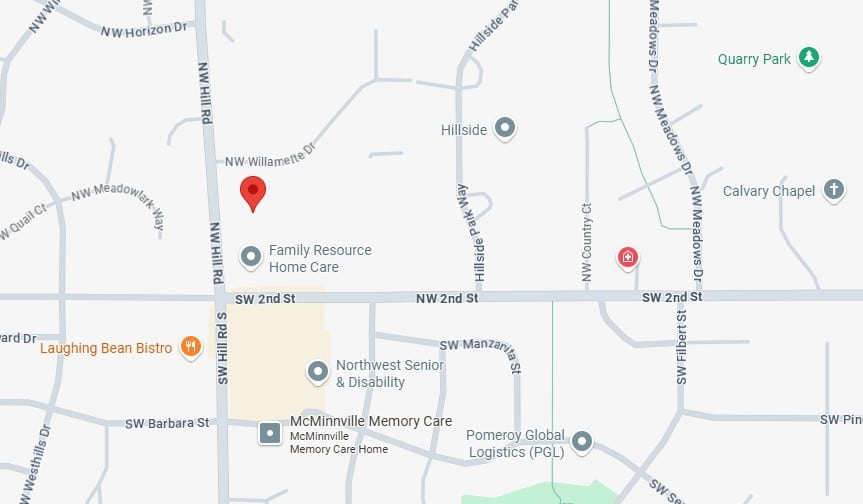
Task: Select Northwest Senior & Disability marker
Action: pyautogui.click(x=318, y=373)
